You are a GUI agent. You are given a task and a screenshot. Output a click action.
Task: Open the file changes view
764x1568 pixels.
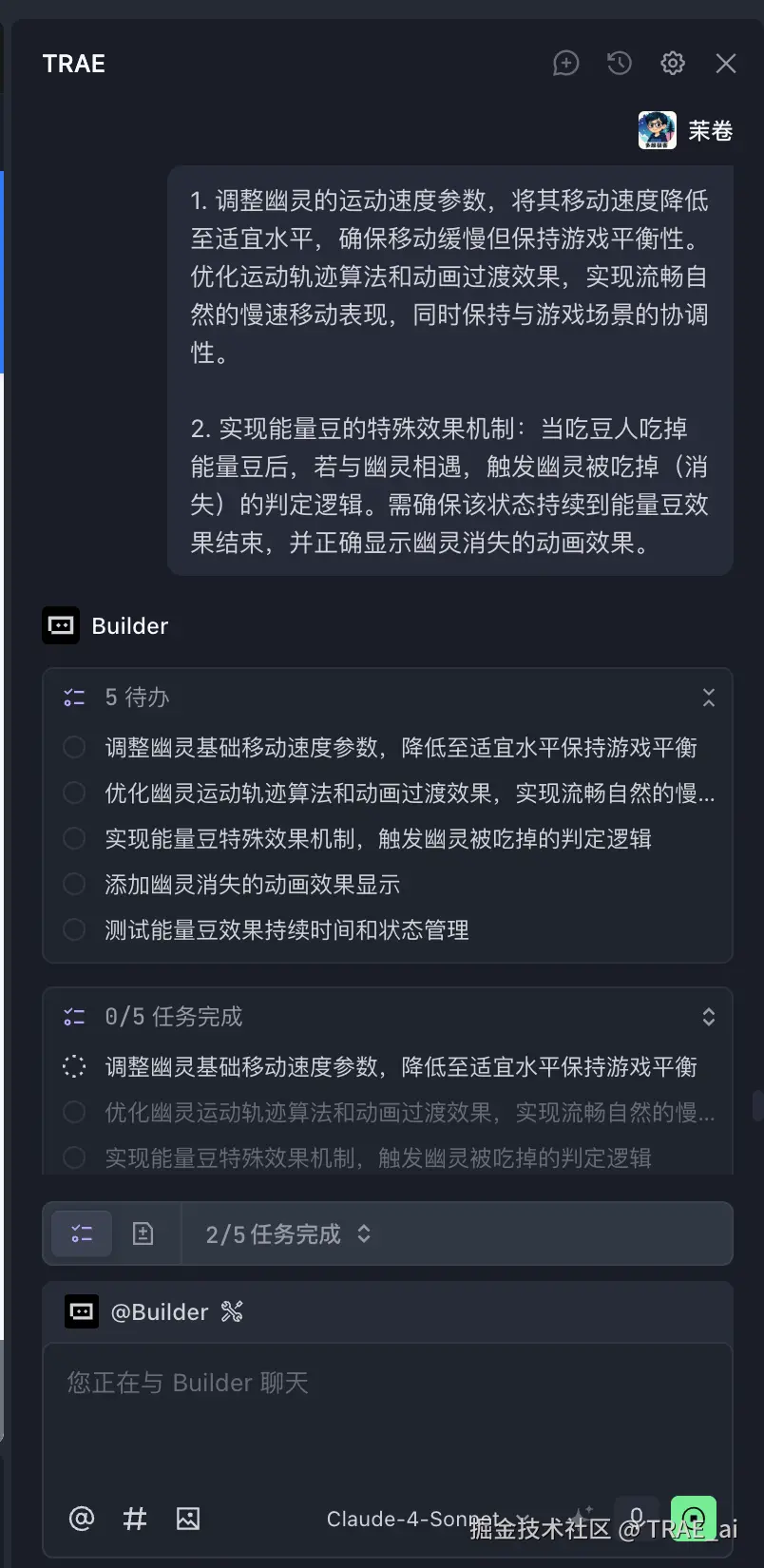143,1233
